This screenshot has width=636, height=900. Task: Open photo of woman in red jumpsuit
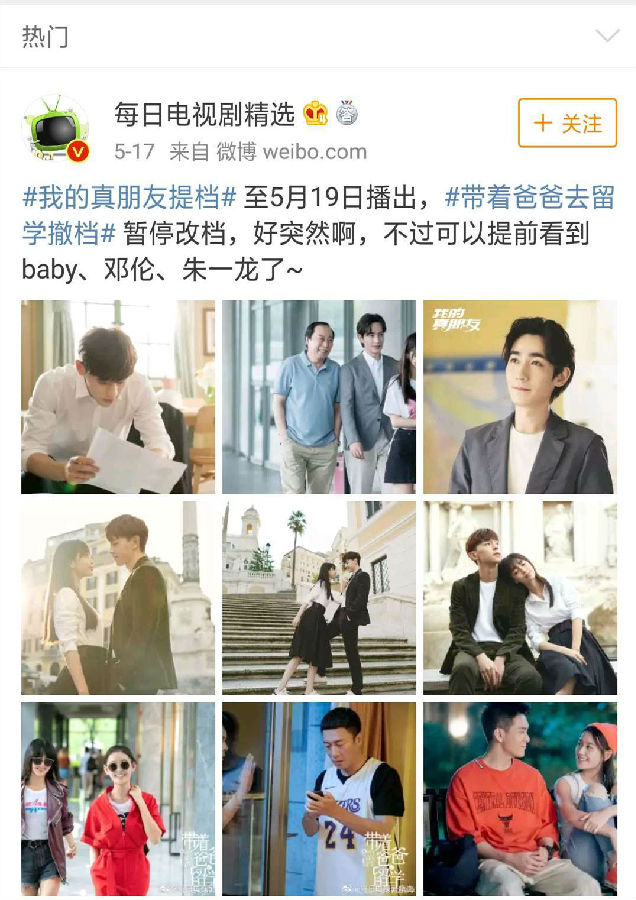tap(118, 797)
